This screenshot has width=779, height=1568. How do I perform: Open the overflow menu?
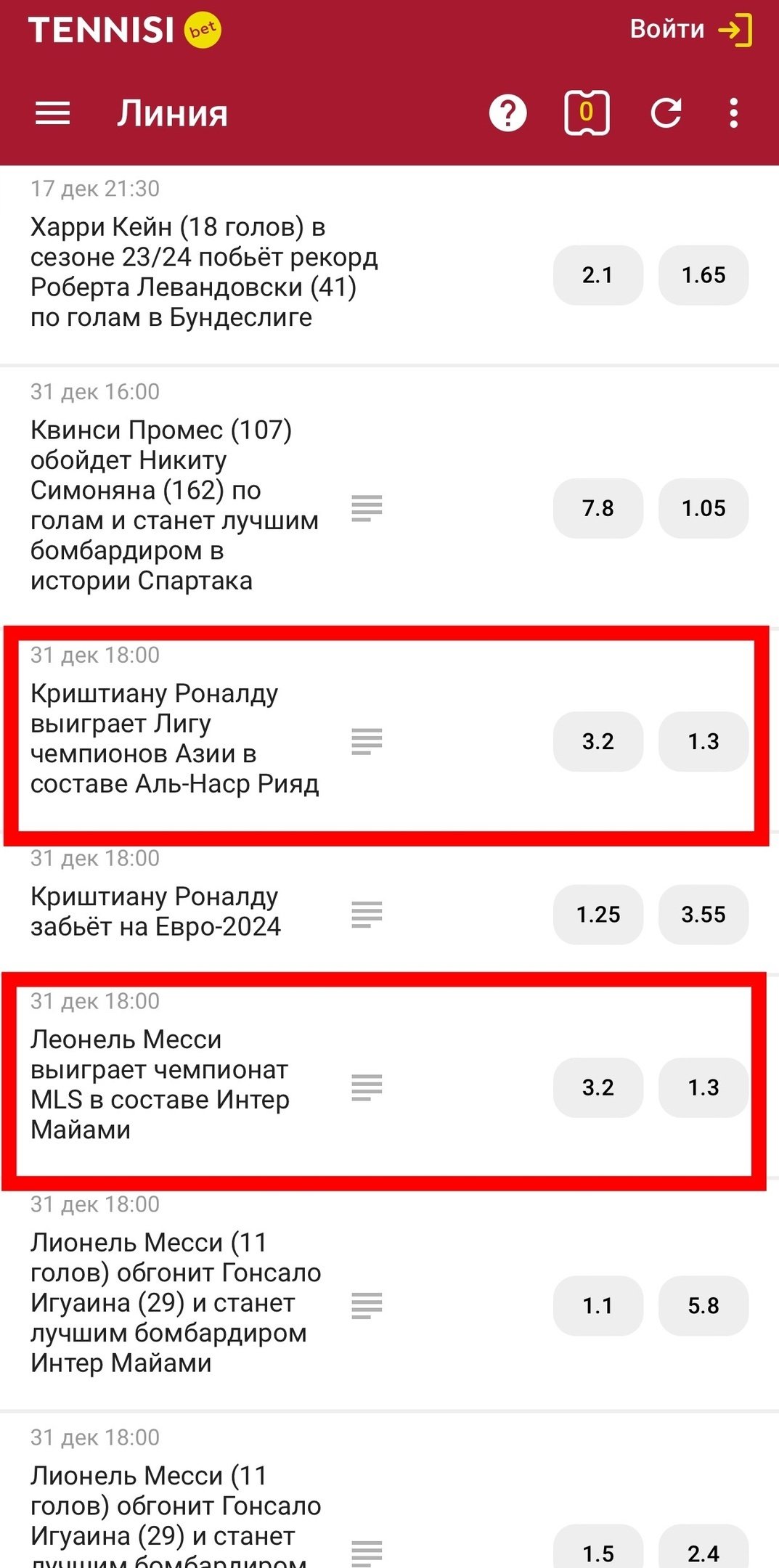[x=734, y=114]
